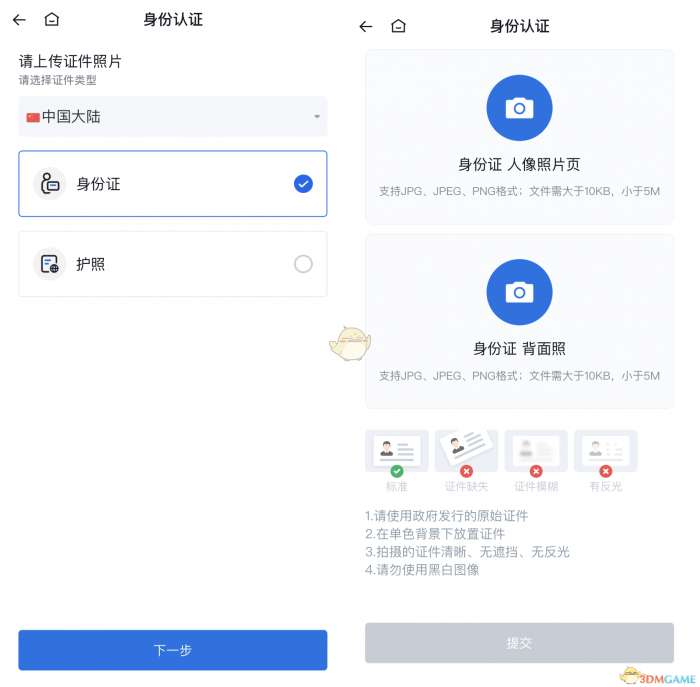Choose 护照 as the document type

(x=173, y=264)
